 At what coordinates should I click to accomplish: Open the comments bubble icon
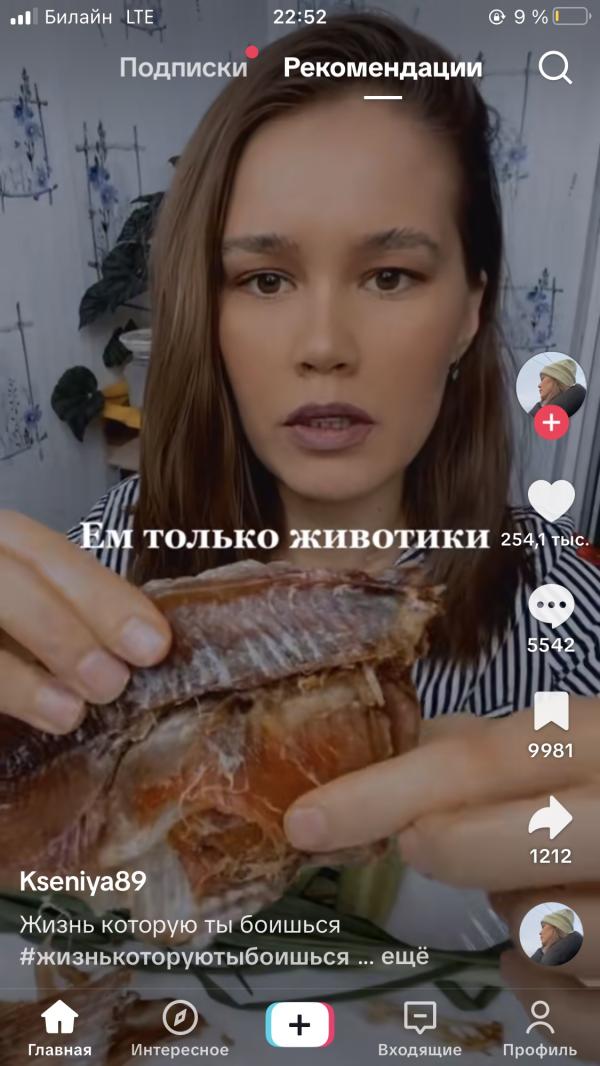tap(551, 606)
